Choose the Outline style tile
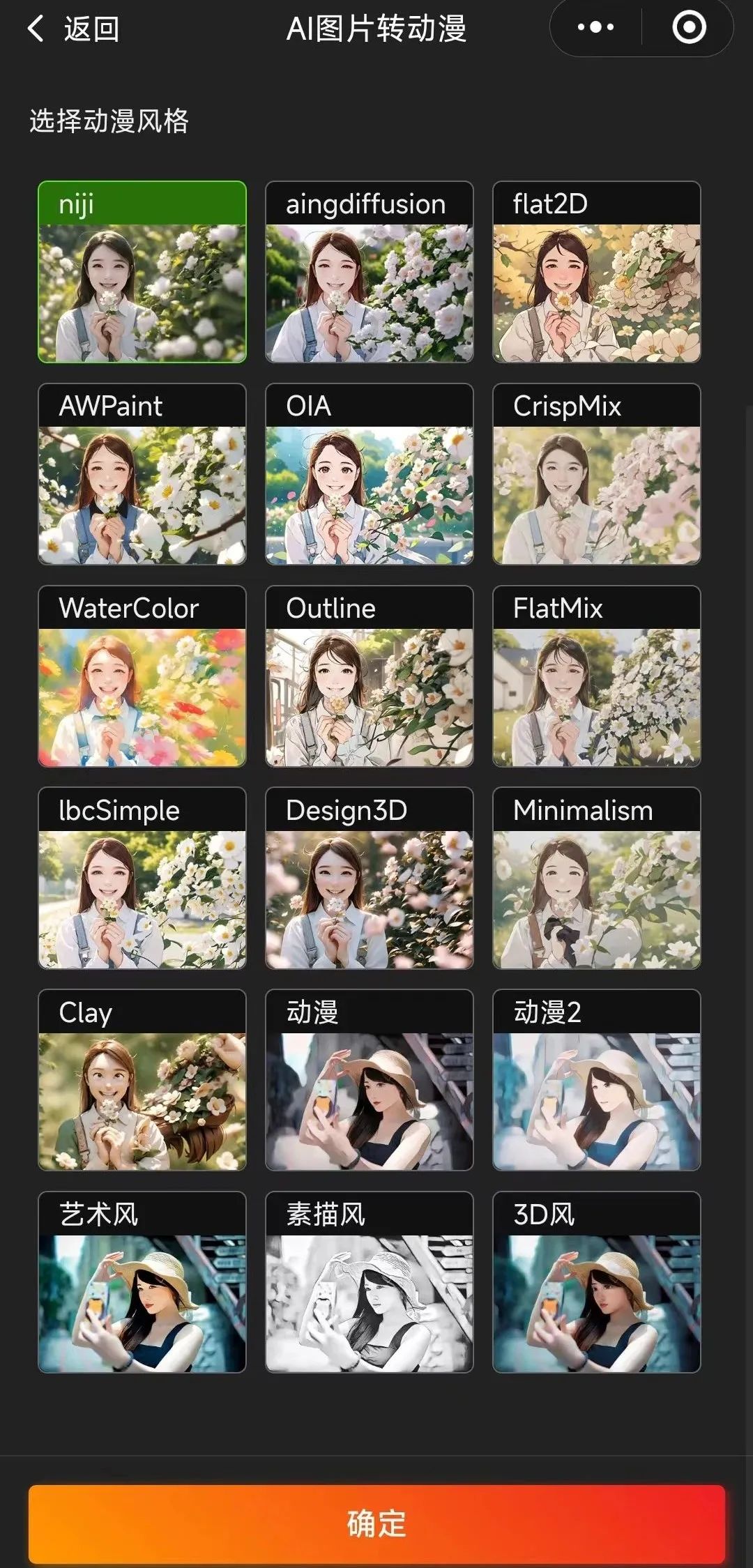753x1568 pixels. 370,676
